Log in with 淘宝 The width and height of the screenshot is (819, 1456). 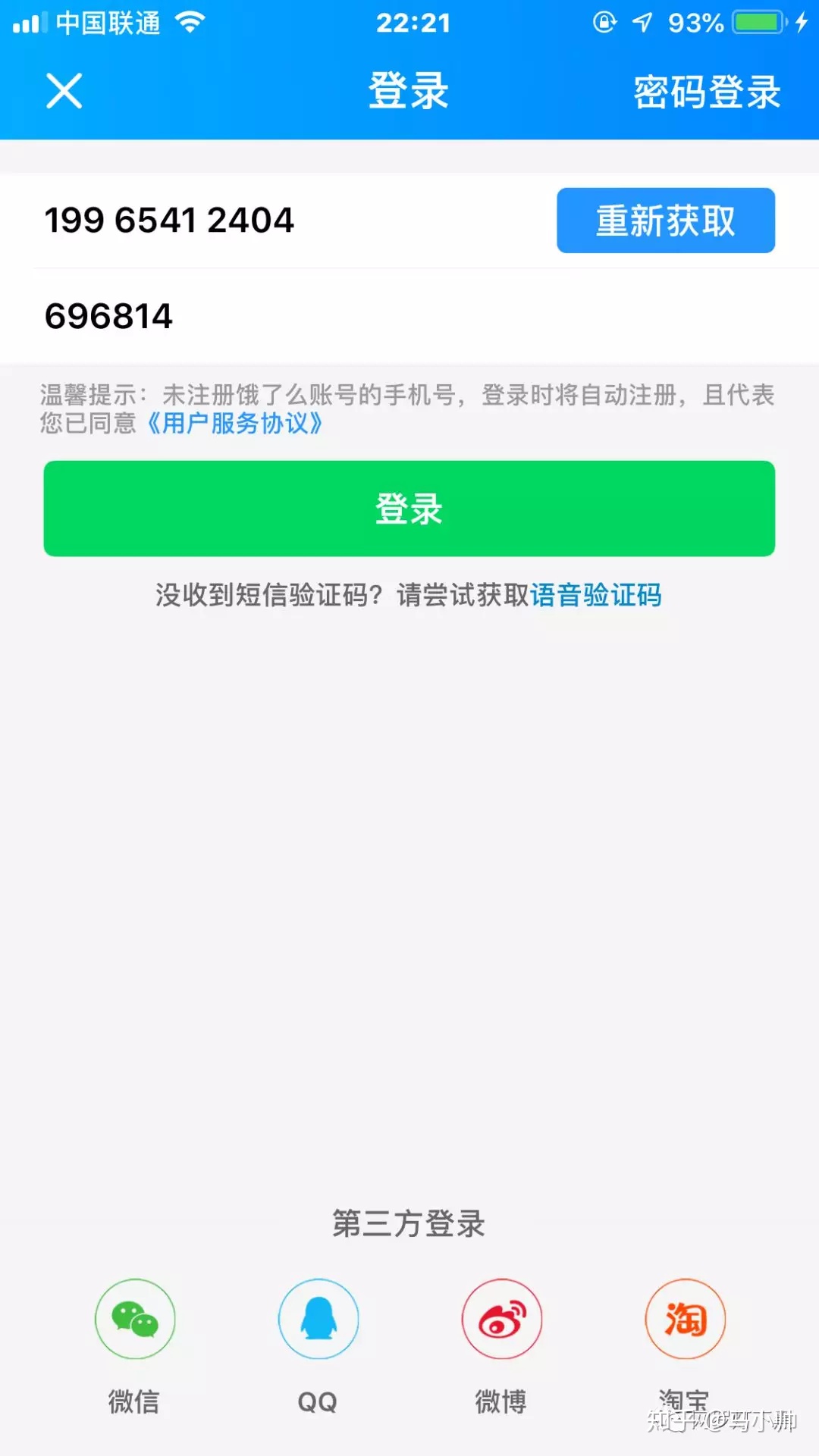tap(686, 1319)
